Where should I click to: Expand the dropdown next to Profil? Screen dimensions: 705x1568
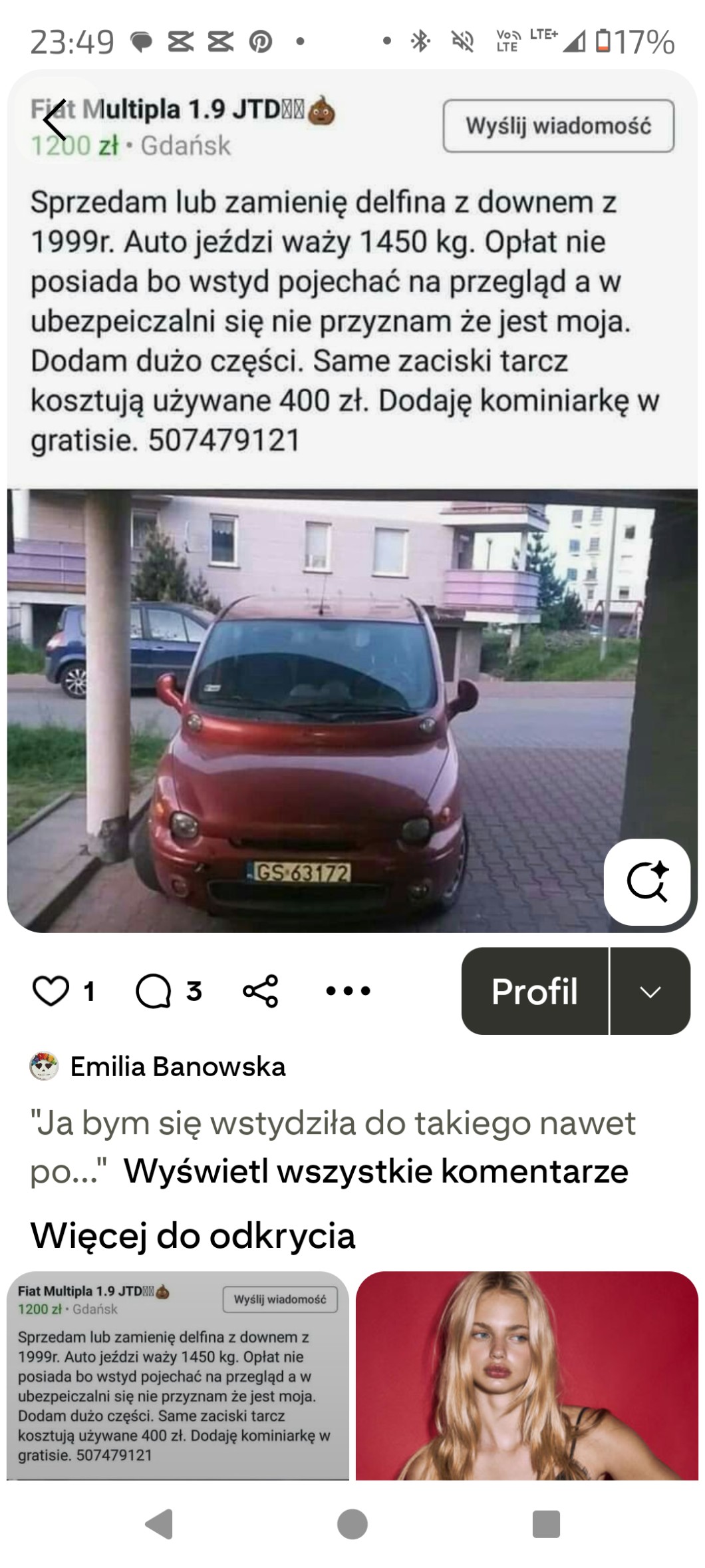[x=650, y=991]
